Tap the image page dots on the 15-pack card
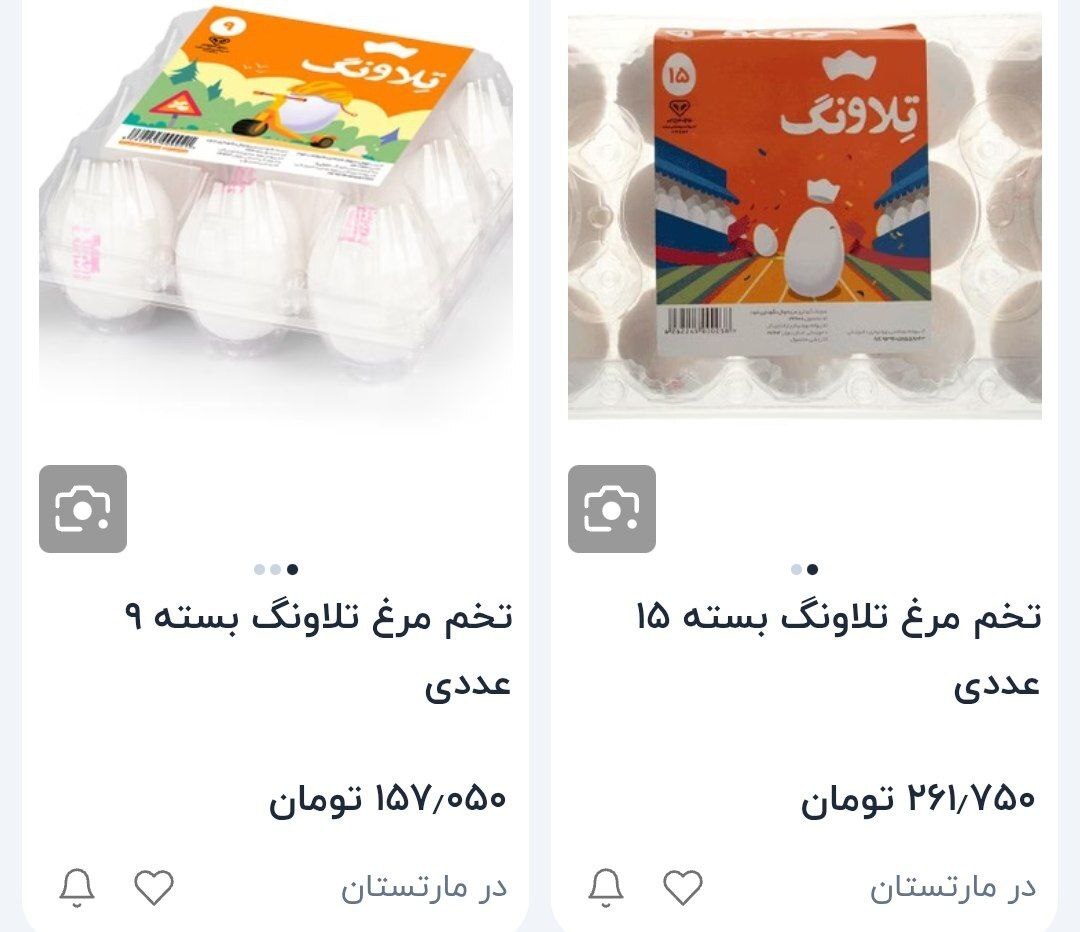Screen dimensions: 1080x932 [804, 569]
